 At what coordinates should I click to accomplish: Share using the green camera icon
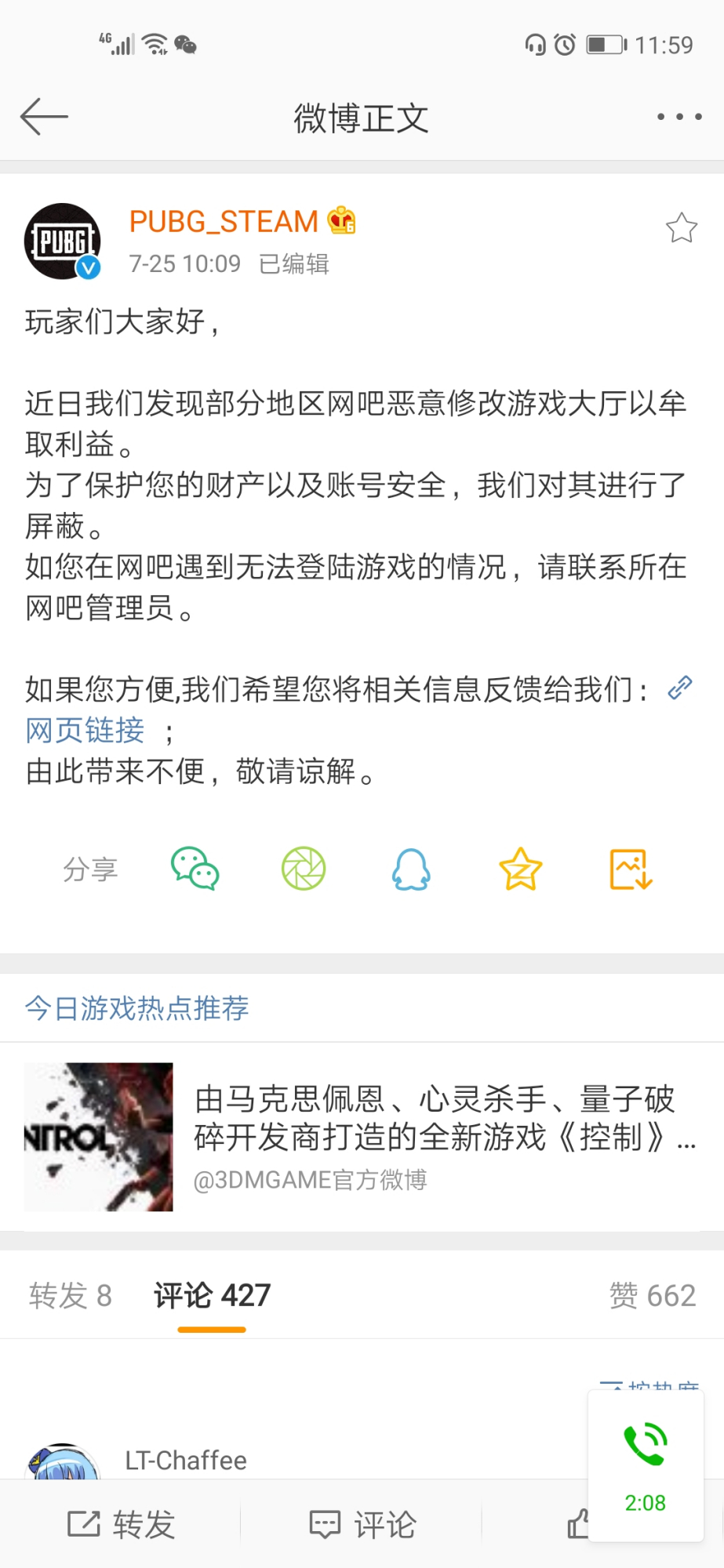(x=302, y=869)
